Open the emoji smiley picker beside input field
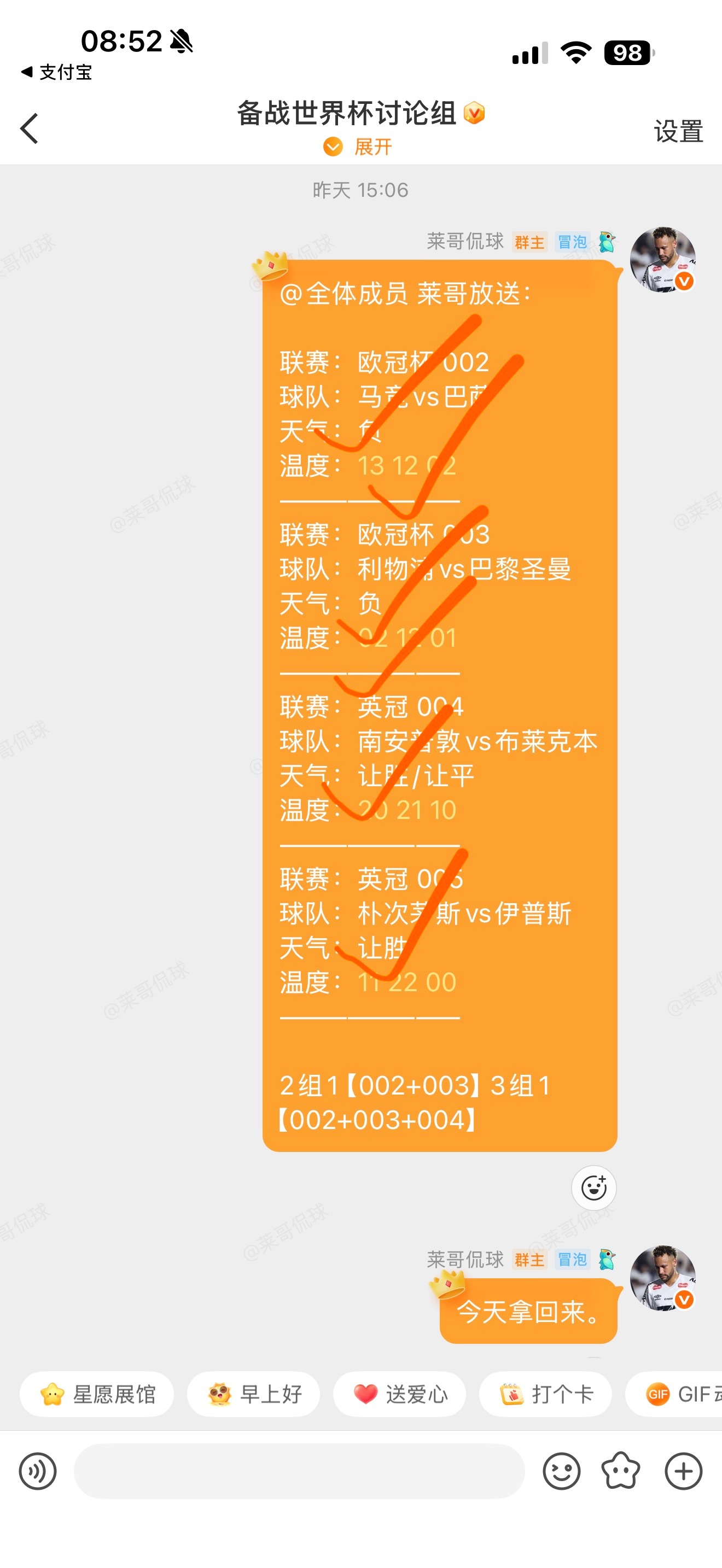The image size is (722, 1568). (x=562, y=1470)
